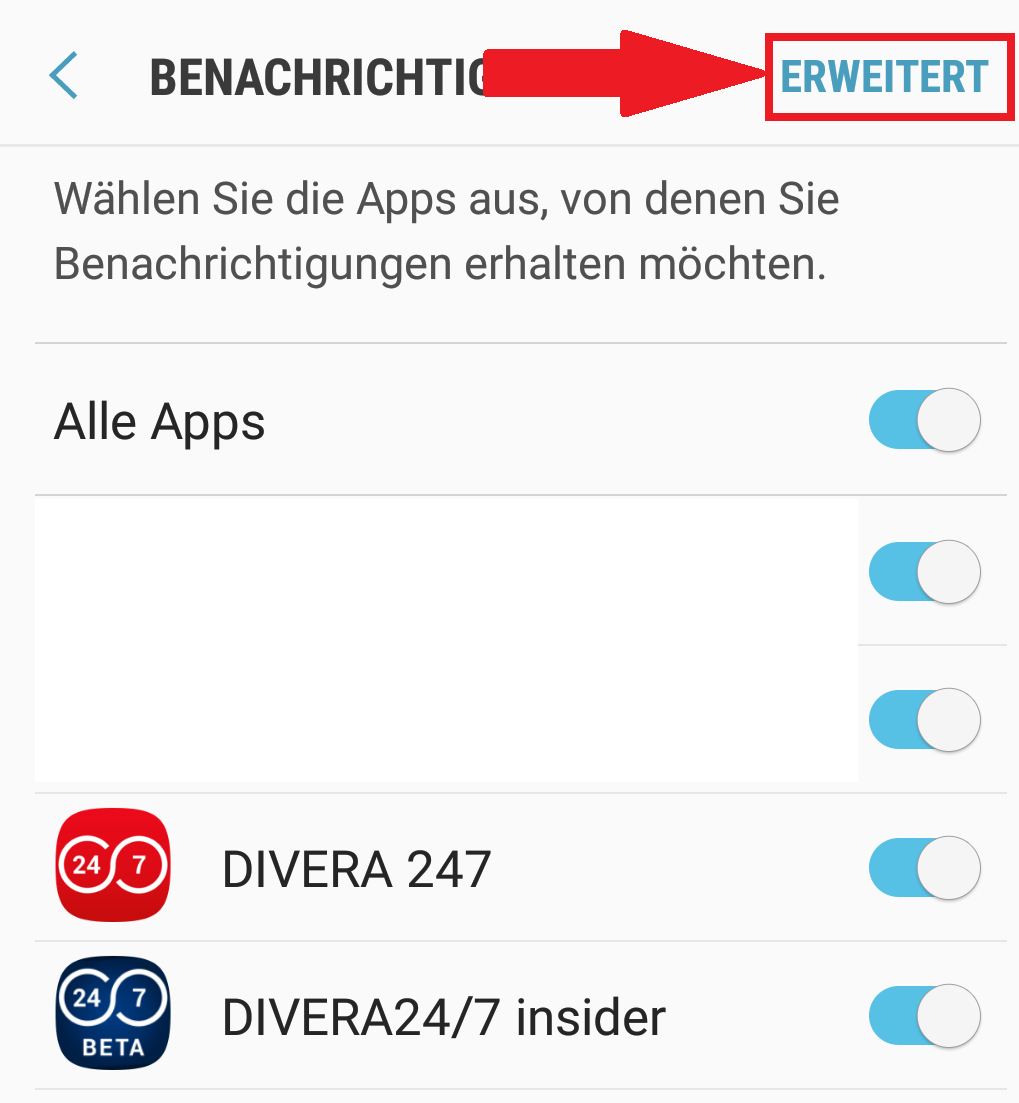Viewport: 1019px width, 1103px height.
Task: Open DIVERA 247 notification settings
Action: [356, 869]
